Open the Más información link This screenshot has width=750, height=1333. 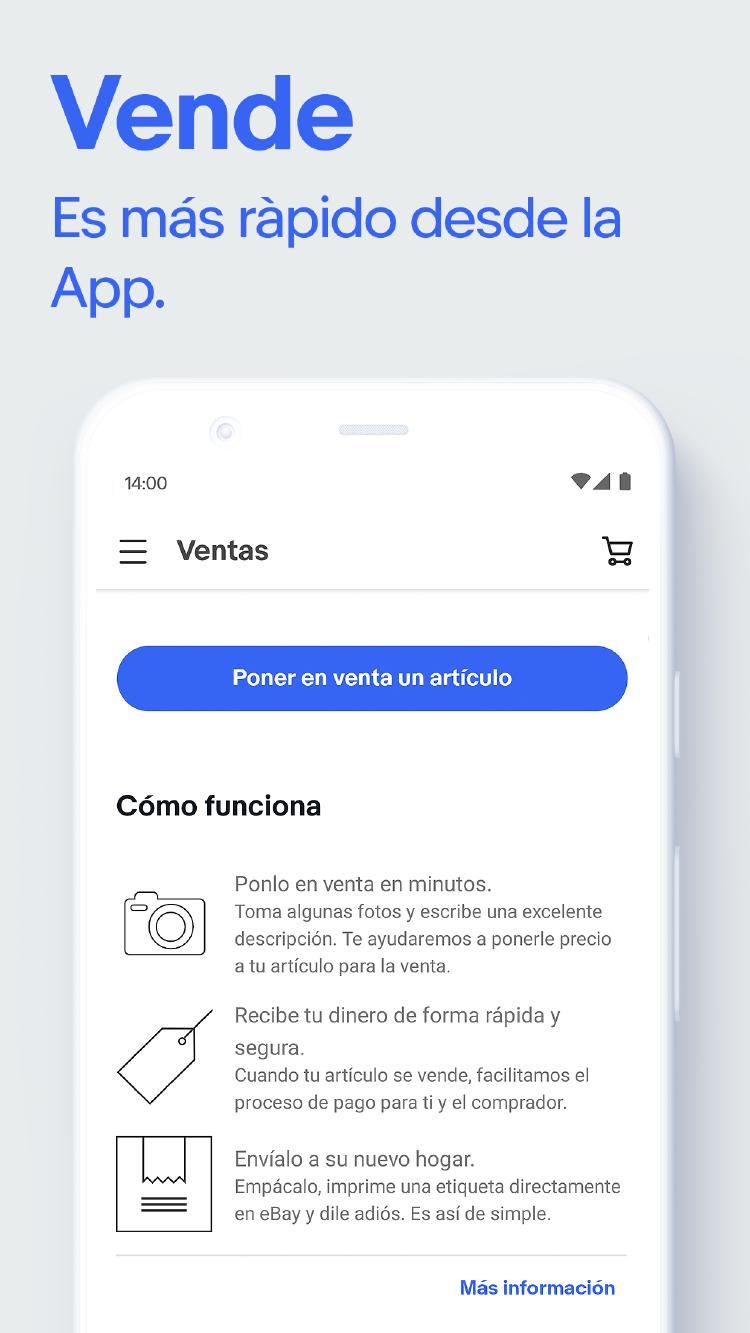[x=537, y=1288]
